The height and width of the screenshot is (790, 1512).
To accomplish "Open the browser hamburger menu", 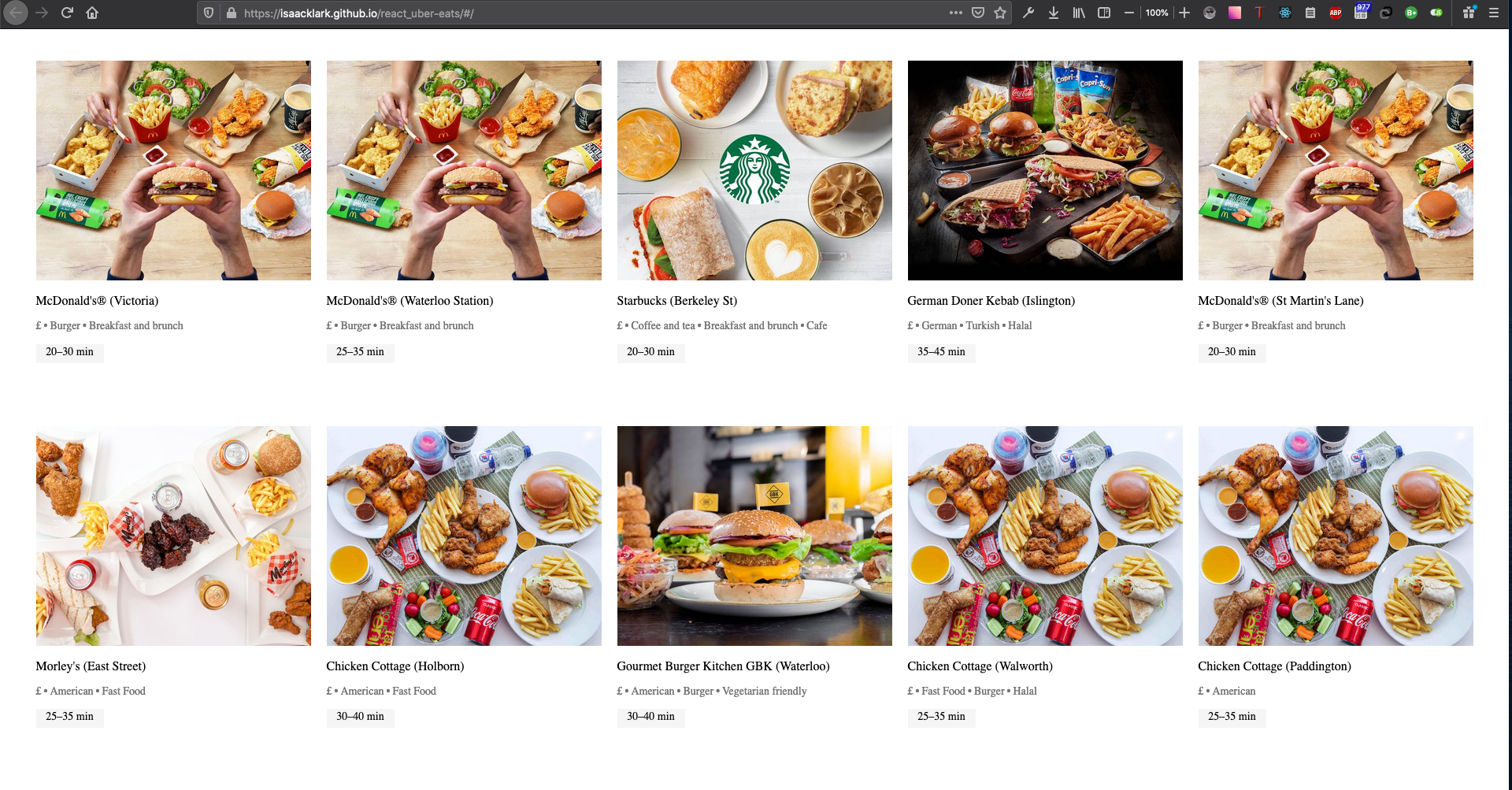I will point(1493,13).
